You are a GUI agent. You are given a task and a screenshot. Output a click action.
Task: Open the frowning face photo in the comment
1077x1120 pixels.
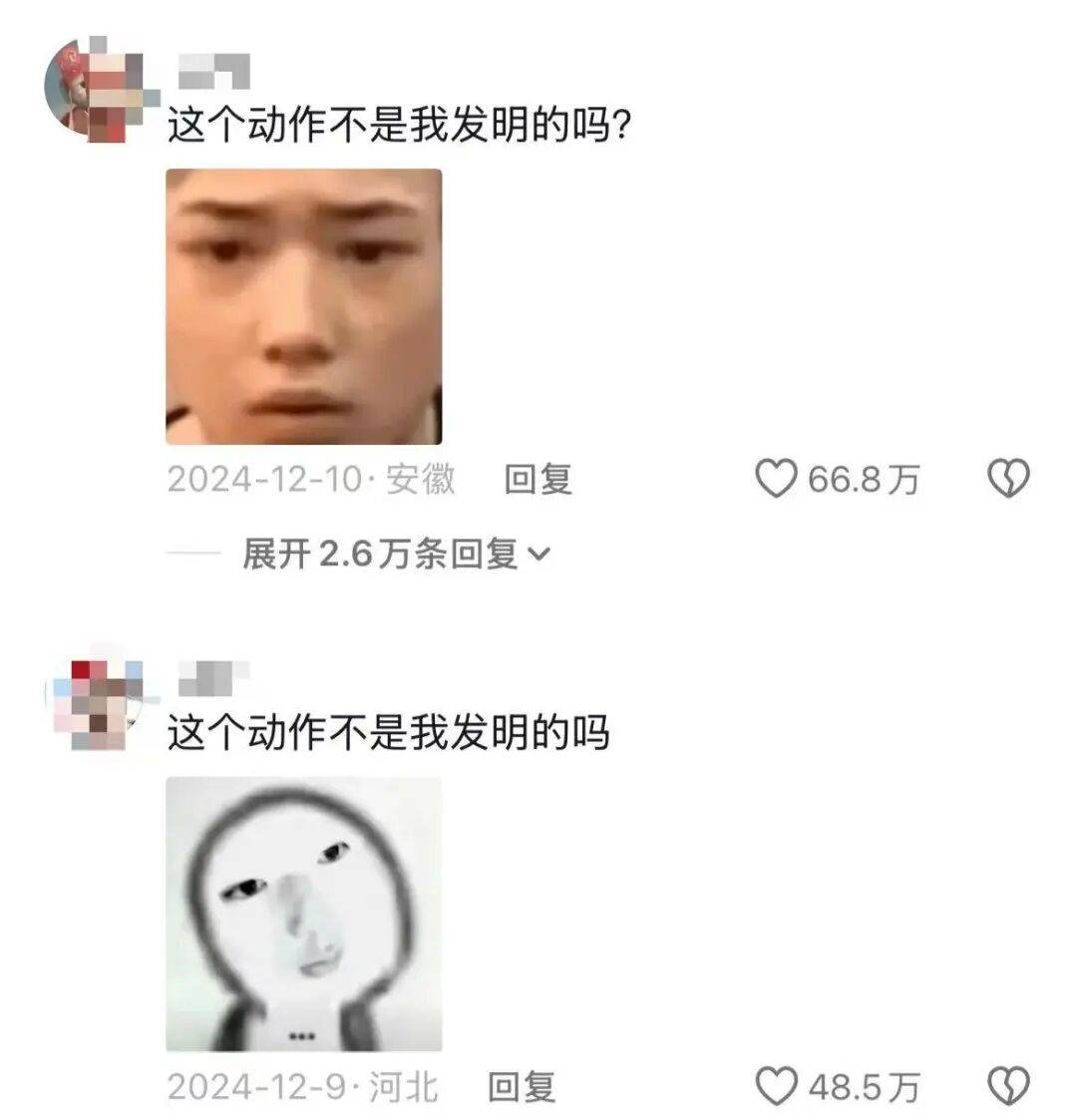[x=303, y=306]
